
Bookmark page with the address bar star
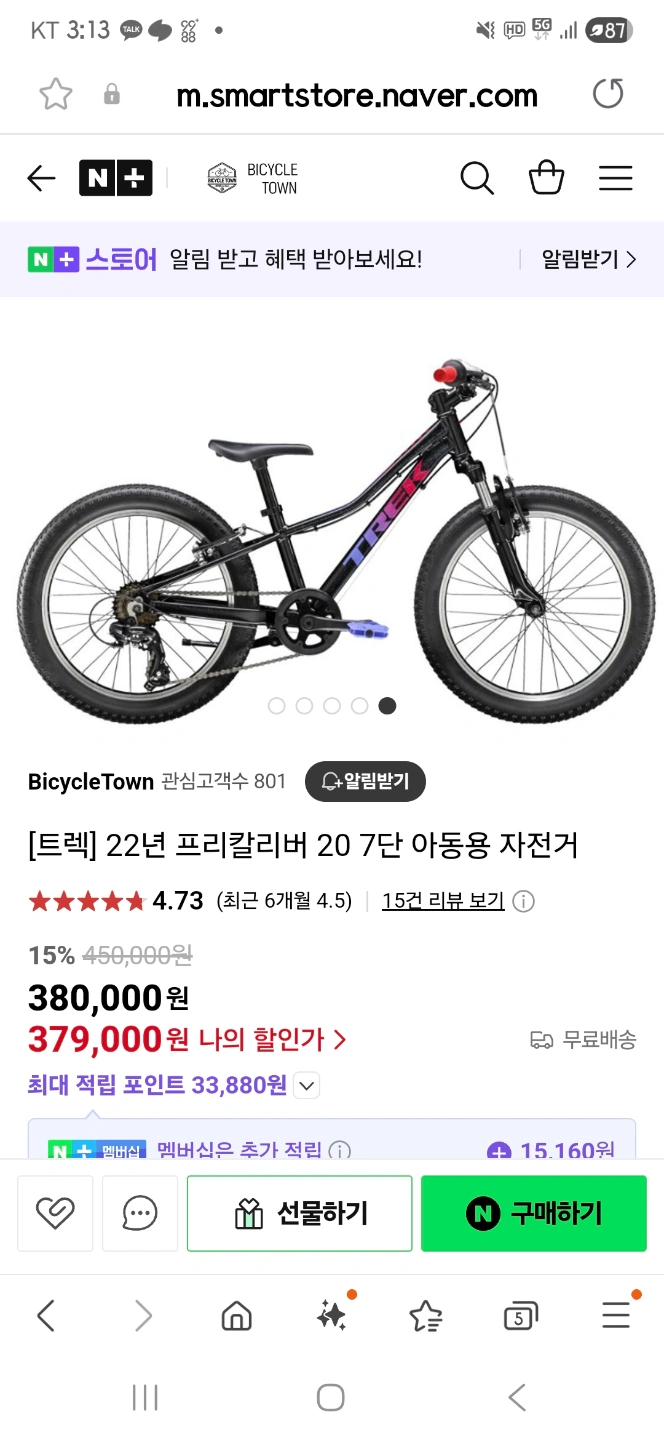point(56,94)
